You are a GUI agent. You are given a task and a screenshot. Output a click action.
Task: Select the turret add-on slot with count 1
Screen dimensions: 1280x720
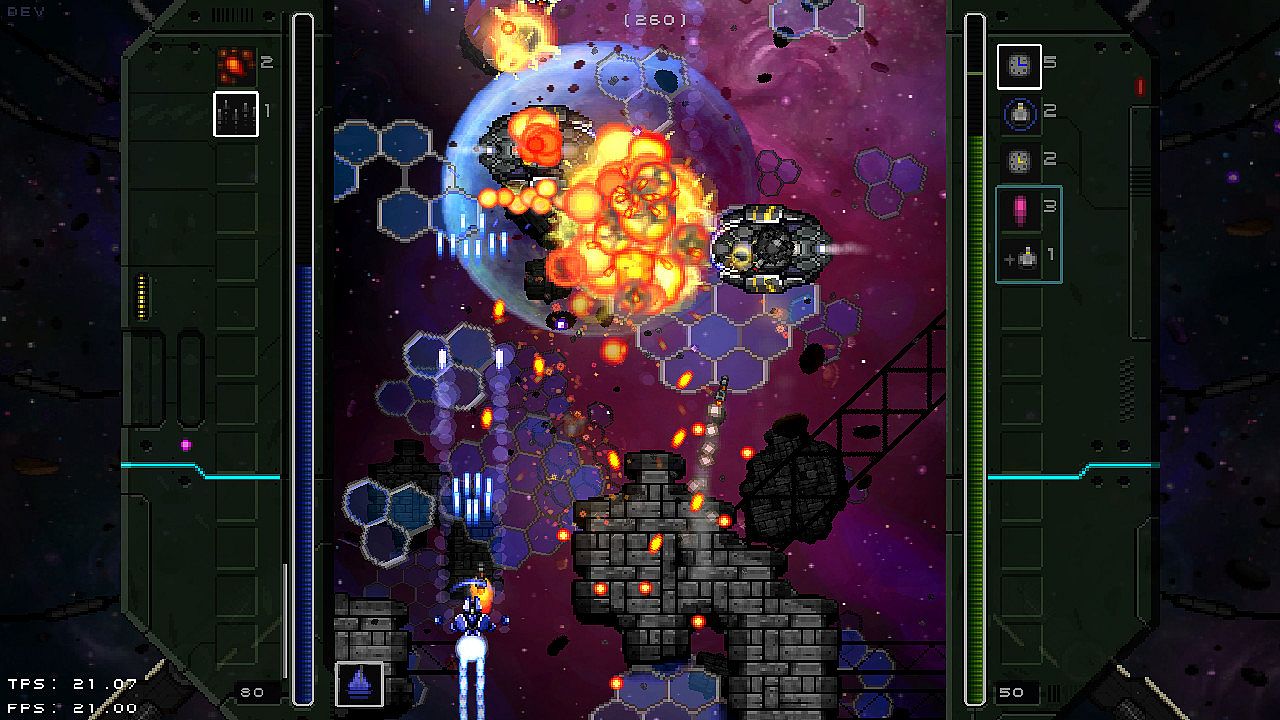tap(1021, 258)
